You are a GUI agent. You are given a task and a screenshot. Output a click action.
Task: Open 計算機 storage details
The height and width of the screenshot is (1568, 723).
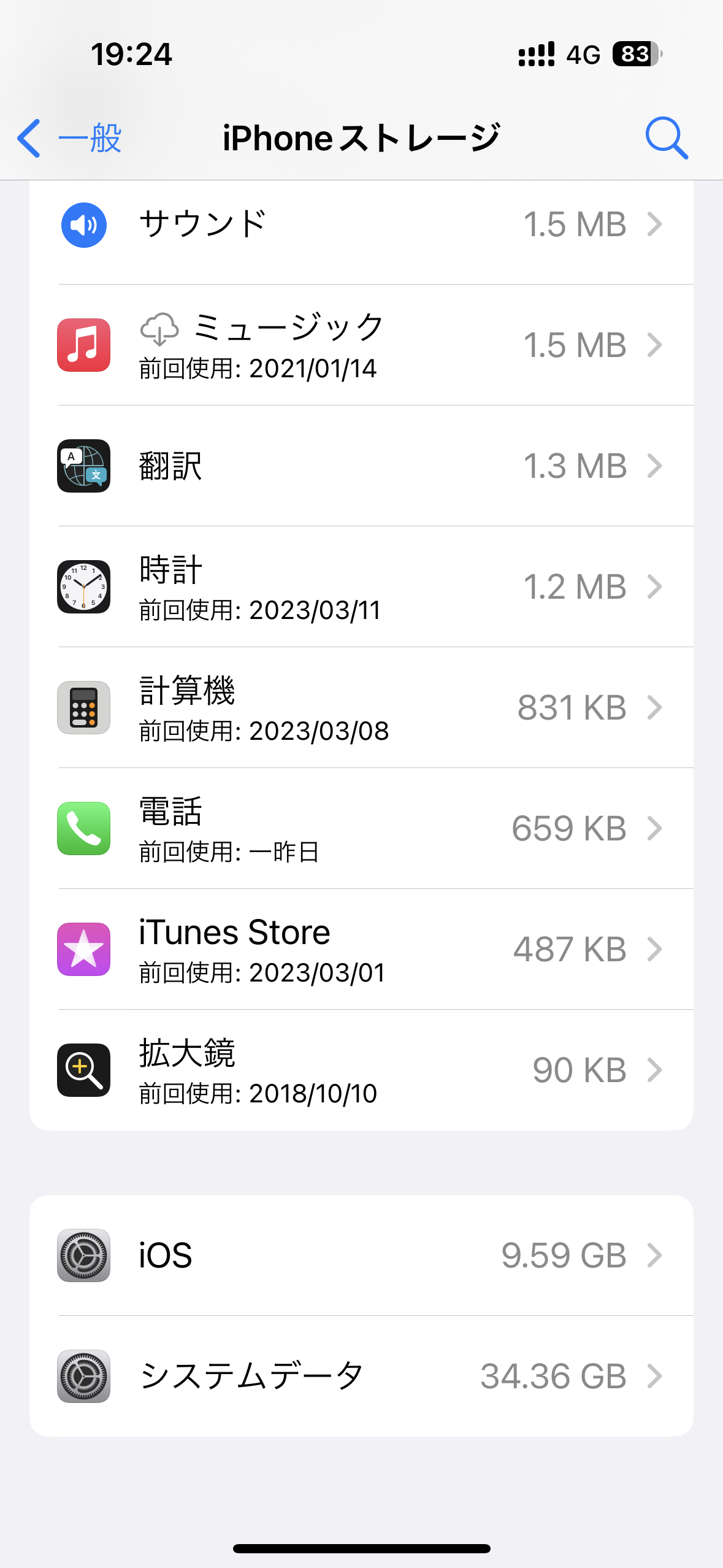coord(361,707)
